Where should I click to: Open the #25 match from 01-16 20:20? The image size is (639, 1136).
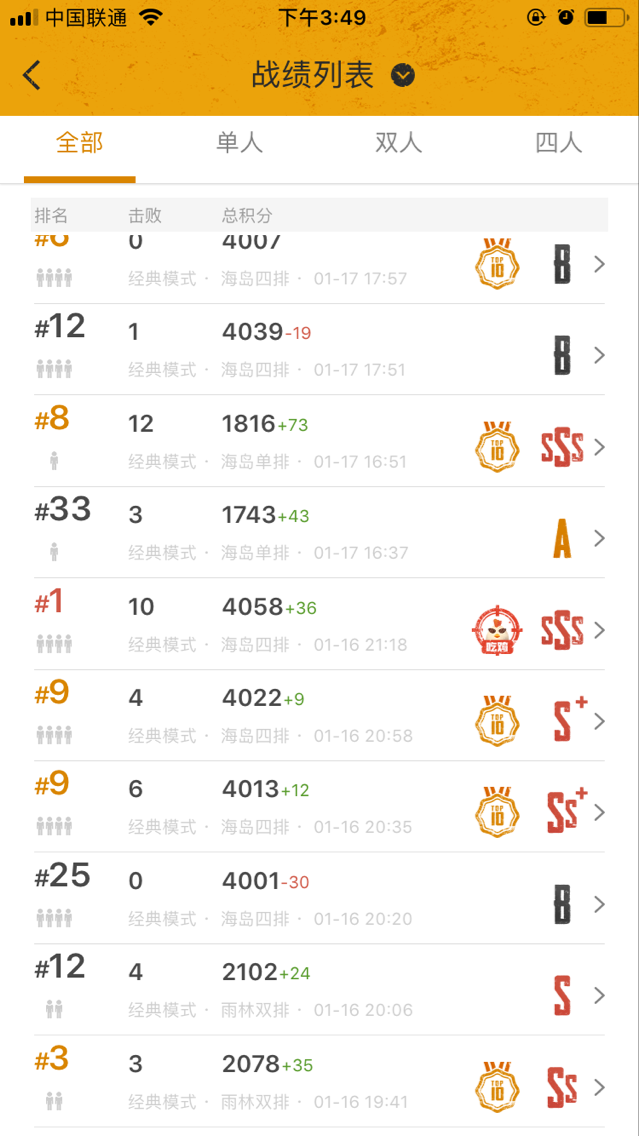(x=320, y=898)
